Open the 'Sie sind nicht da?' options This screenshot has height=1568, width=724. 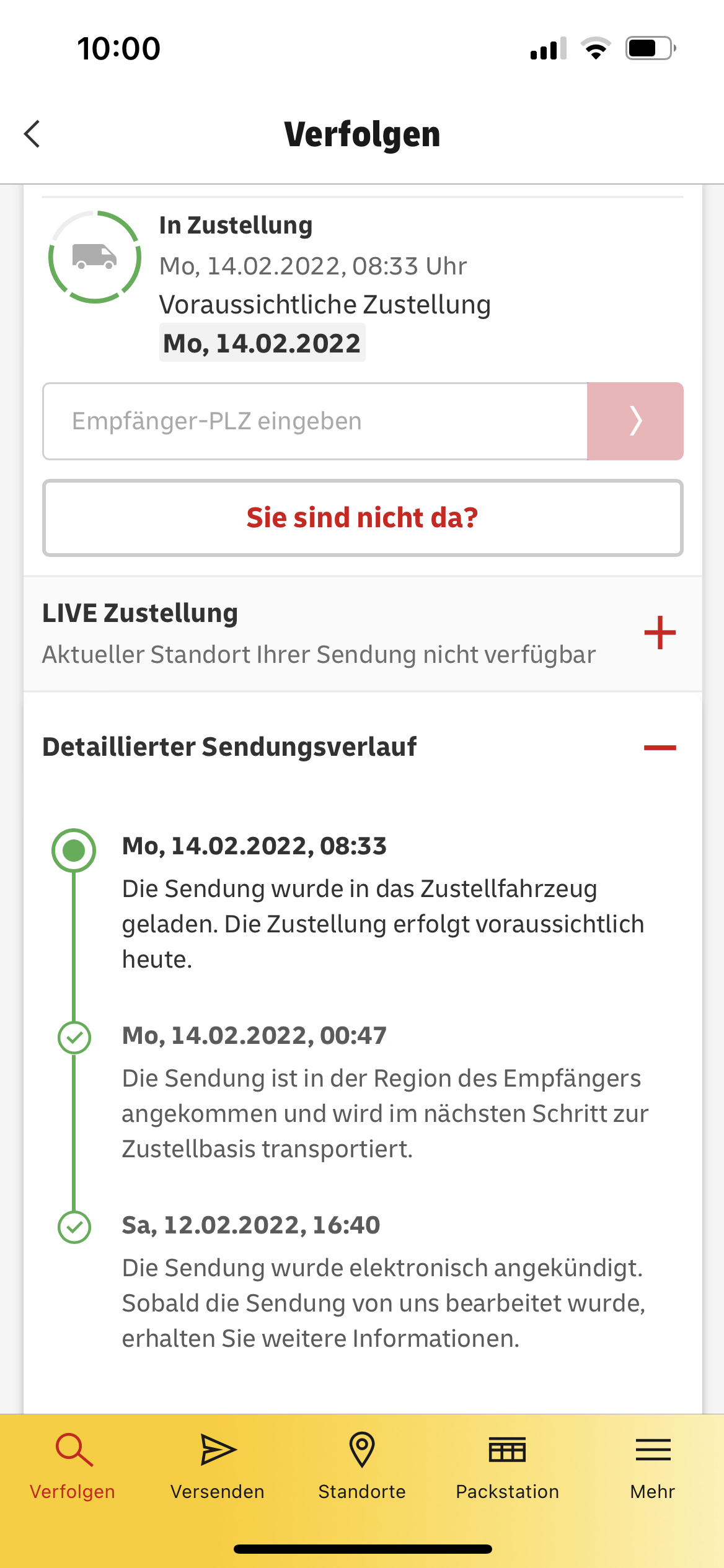pyautogui.click(x=363, y=518)
